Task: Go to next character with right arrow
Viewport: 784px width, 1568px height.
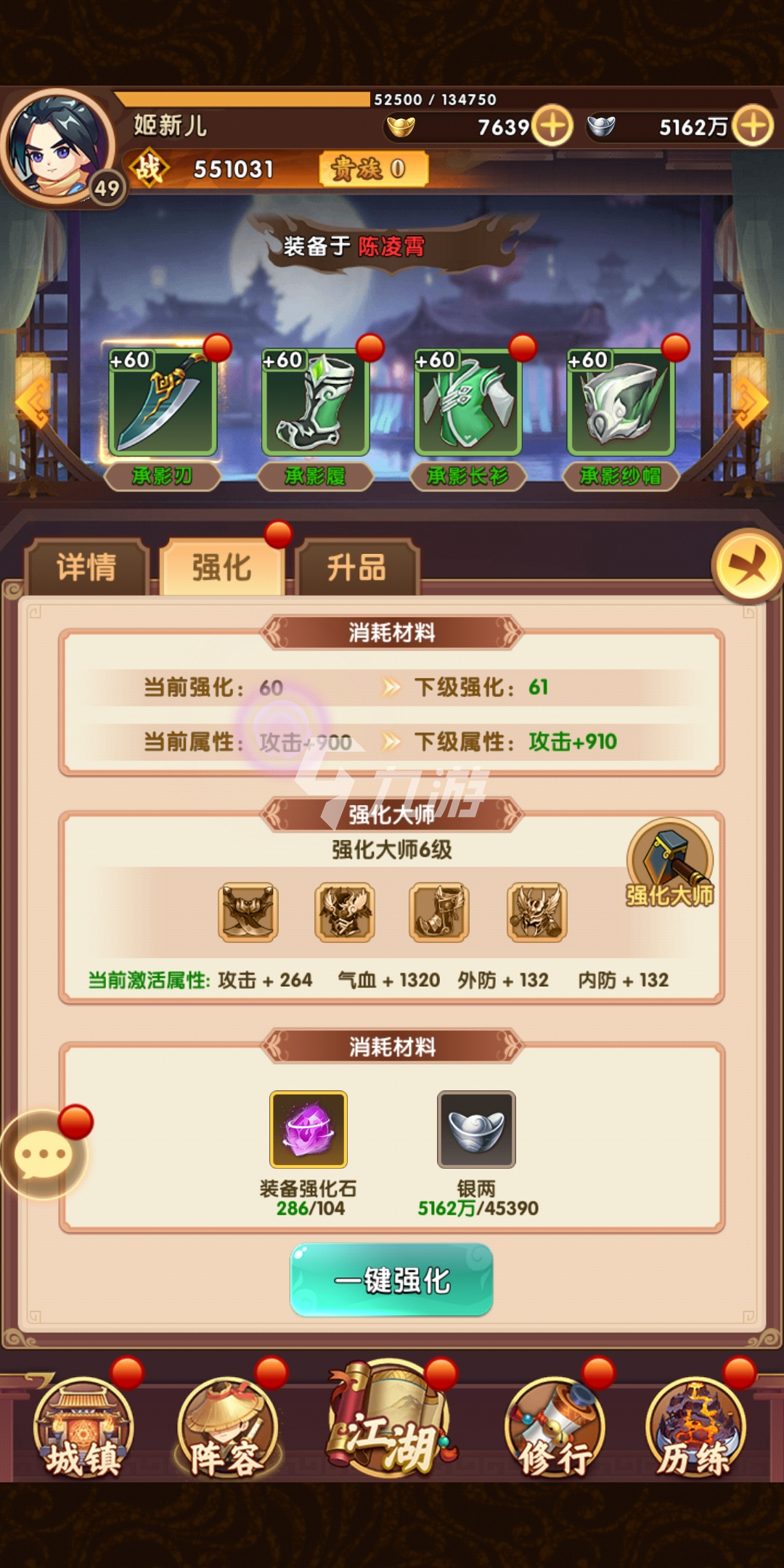Action: tap(751, 401)
